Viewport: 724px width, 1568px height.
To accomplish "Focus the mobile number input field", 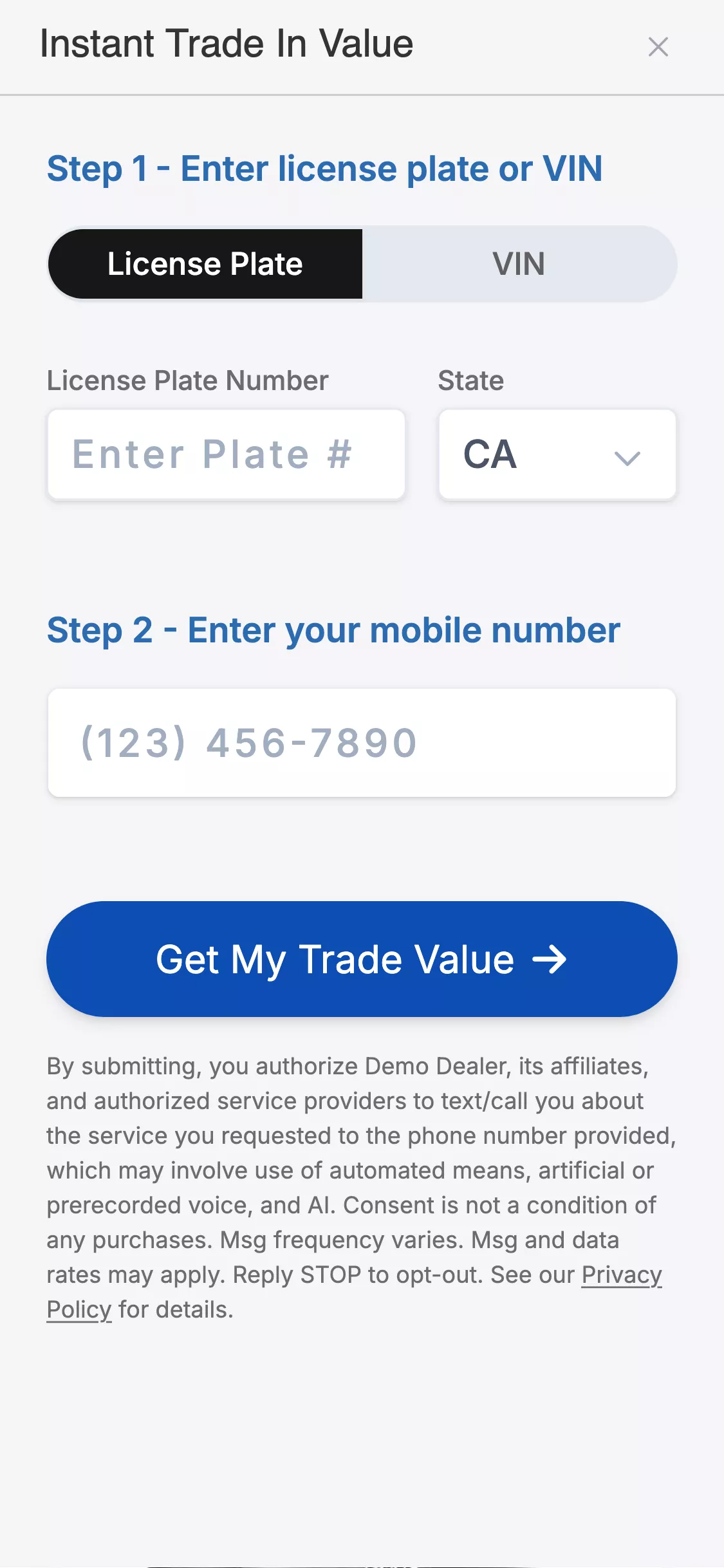I will click(x=362, y=743).
